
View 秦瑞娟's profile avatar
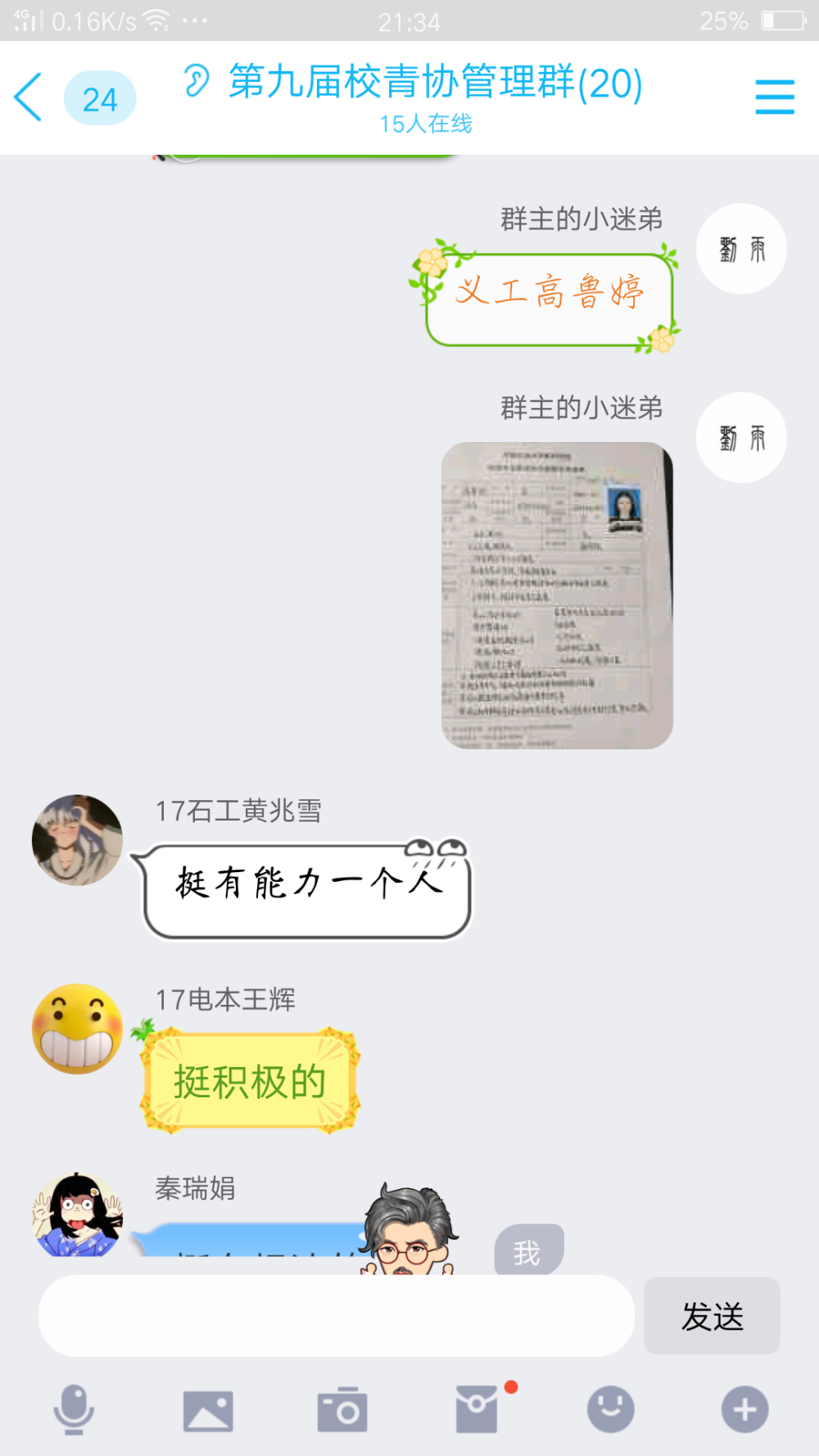click(77, 1214)
